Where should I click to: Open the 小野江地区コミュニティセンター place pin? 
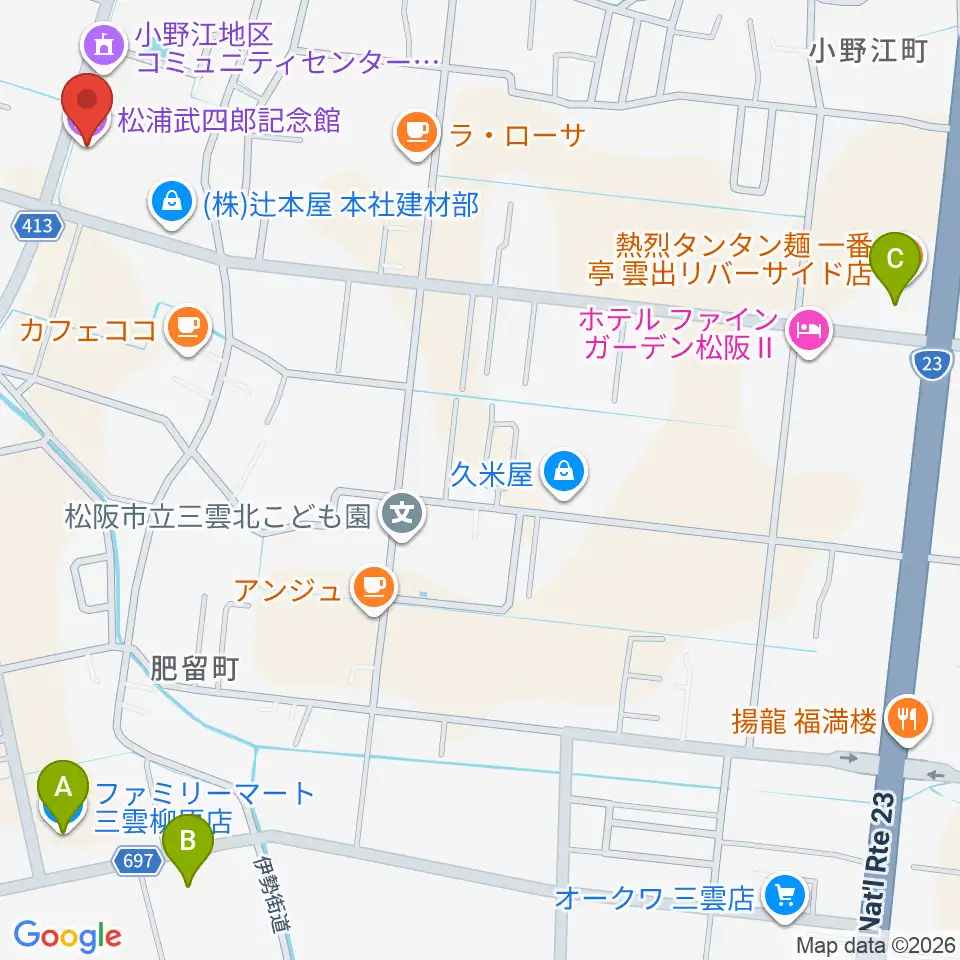[103, 48]
